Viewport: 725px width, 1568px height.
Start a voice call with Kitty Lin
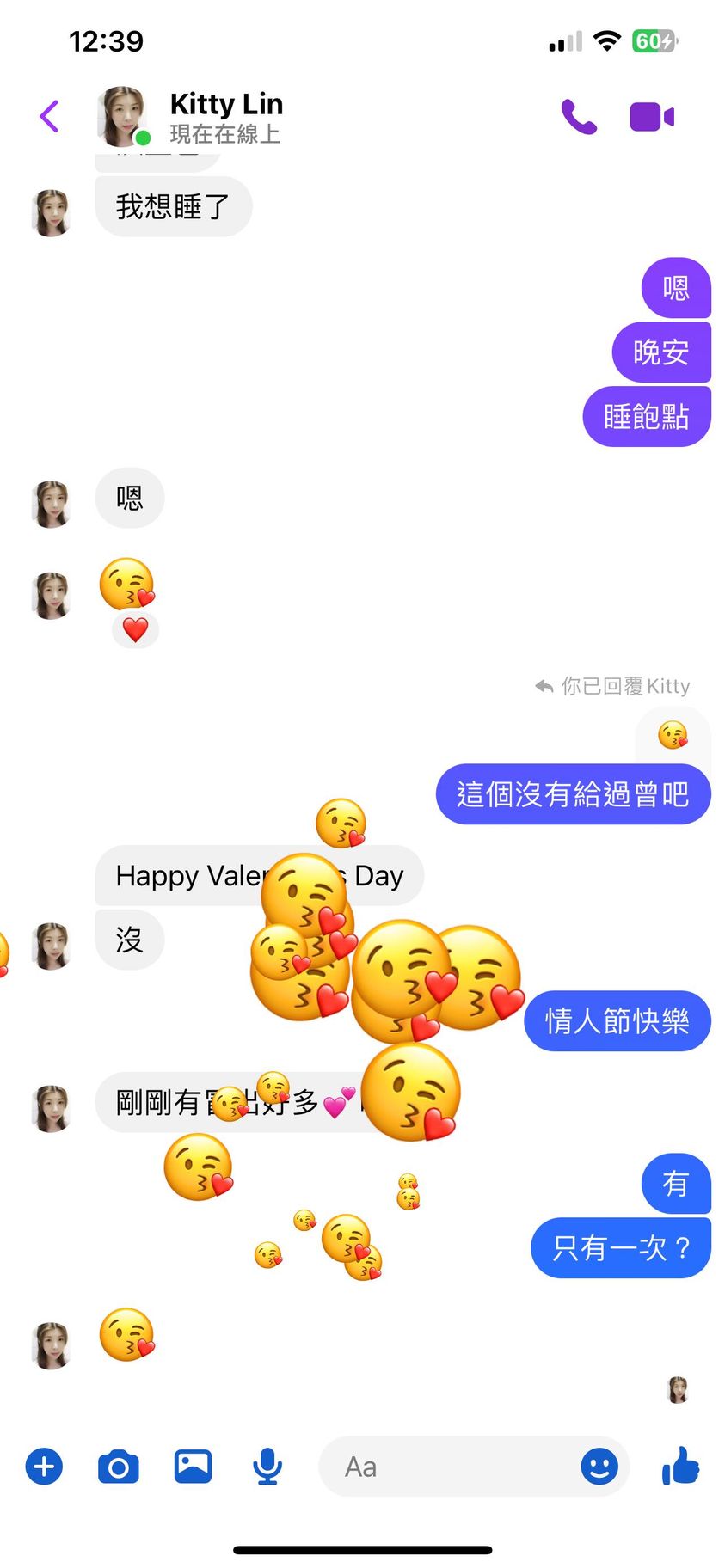point(579,117)
